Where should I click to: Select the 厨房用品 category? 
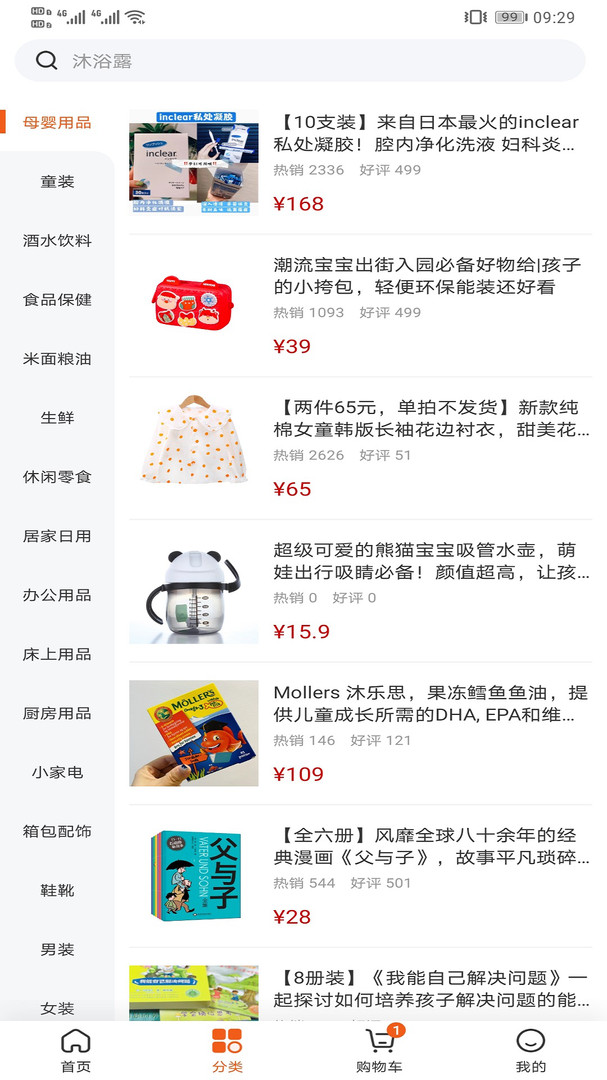57,713
